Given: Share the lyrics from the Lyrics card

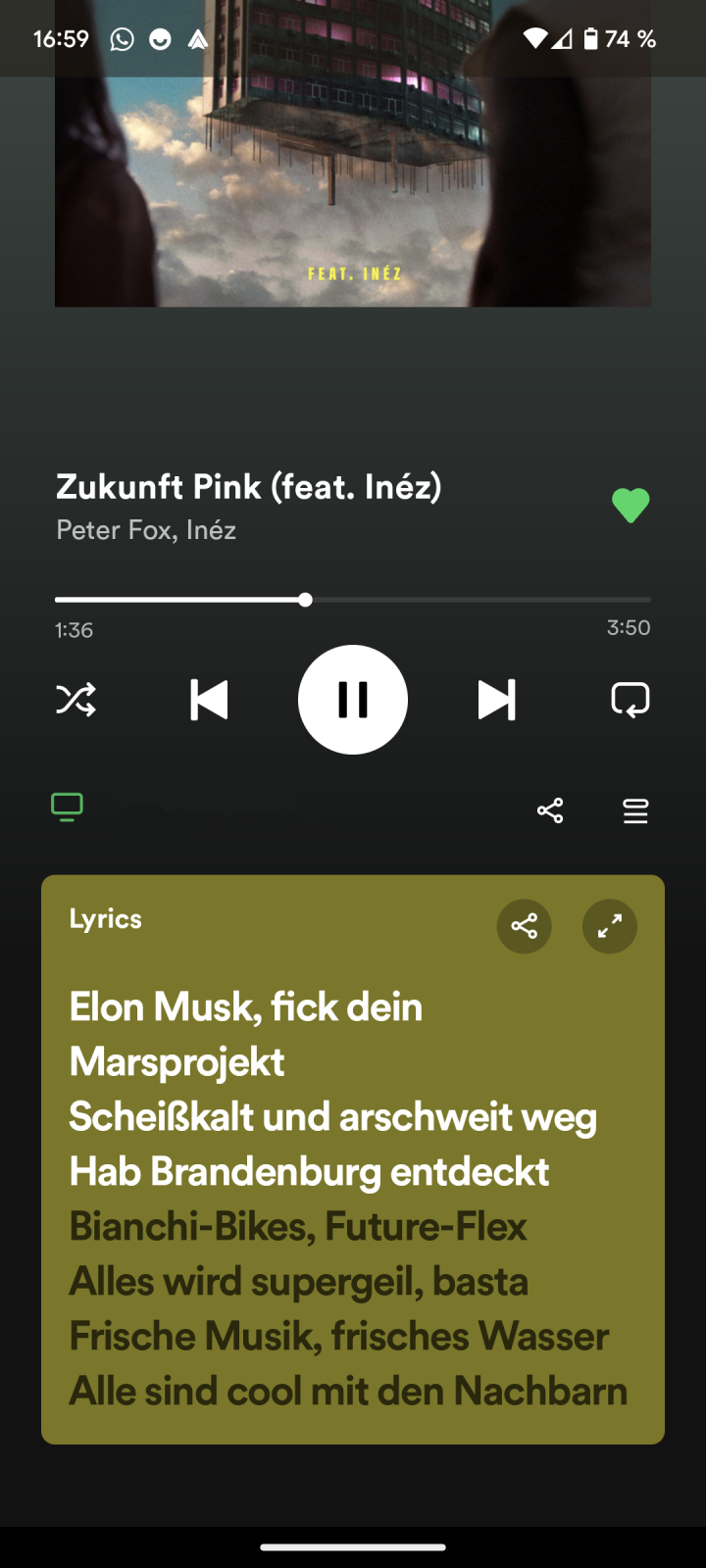Looking at the screenshot, I should 525,926.
